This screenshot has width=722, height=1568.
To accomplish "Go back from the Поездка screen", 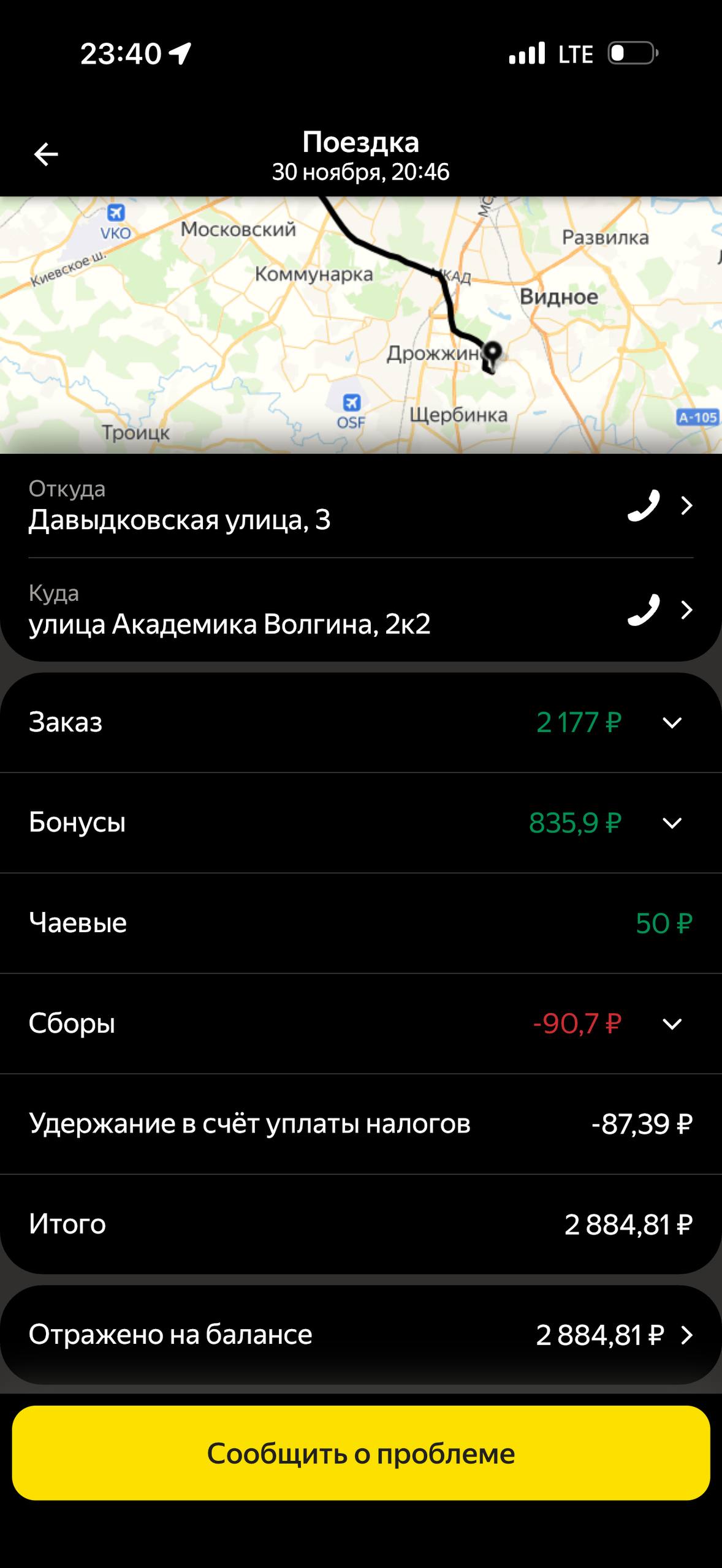I will point(46,154).
